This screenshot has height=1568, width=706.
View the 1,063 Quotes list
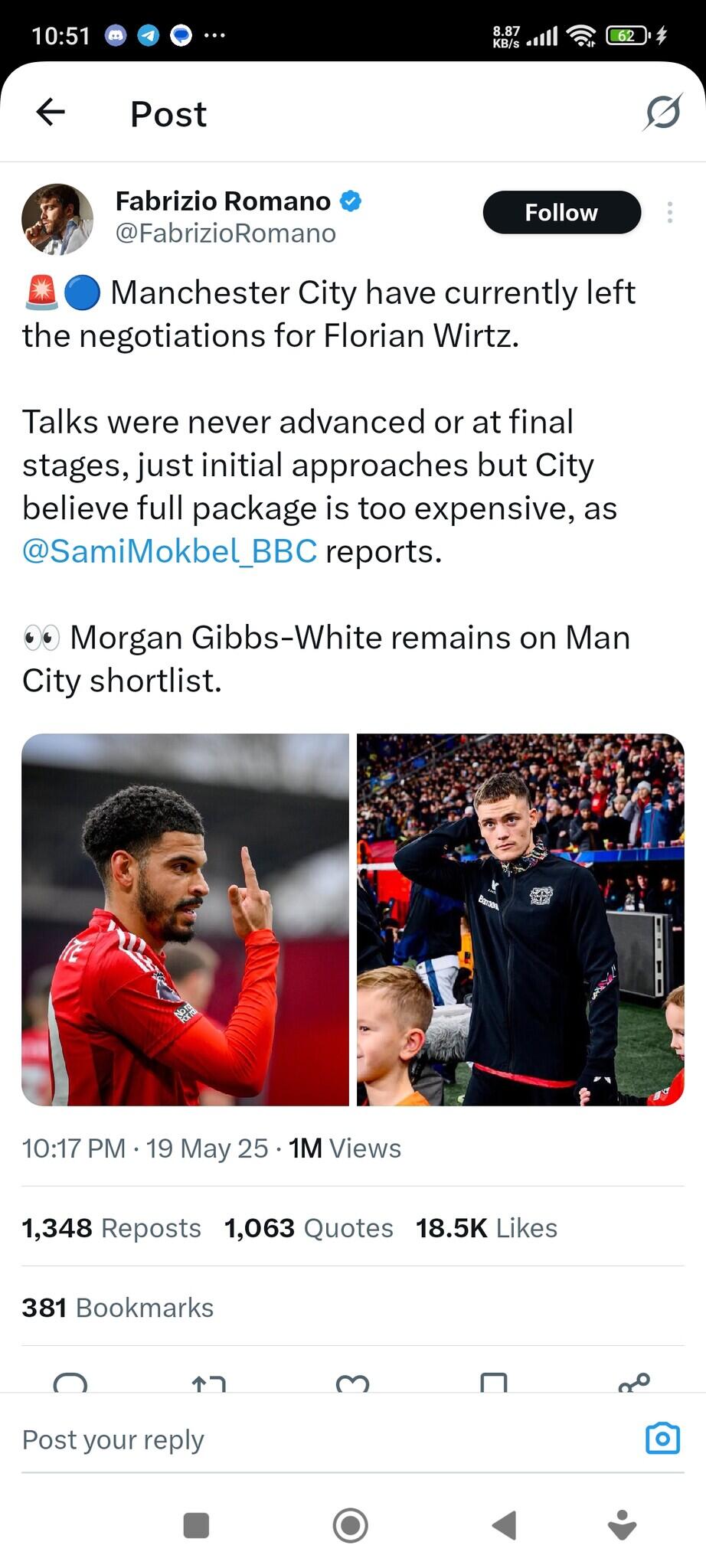coord(309,1228)
